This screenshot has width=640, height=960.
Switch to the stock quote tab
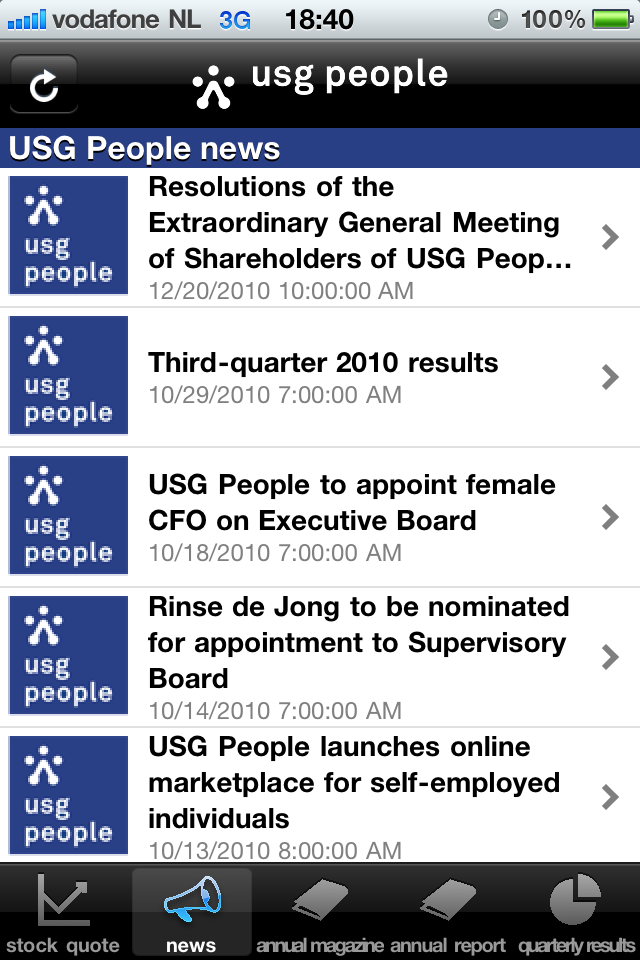(63, 912)
